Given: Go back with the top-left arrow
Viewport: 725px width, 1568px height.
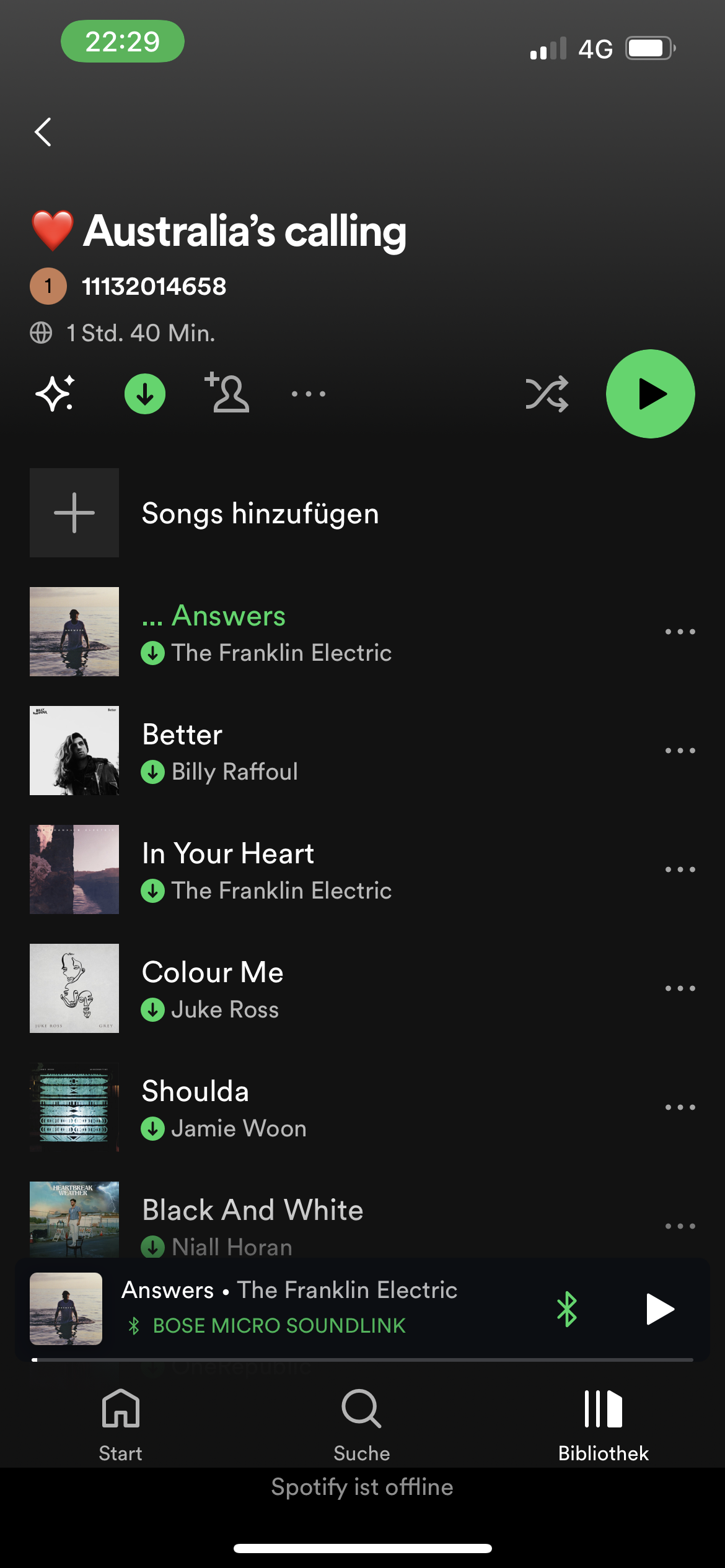Looking at the screenshot, I should tap(43, 132).
